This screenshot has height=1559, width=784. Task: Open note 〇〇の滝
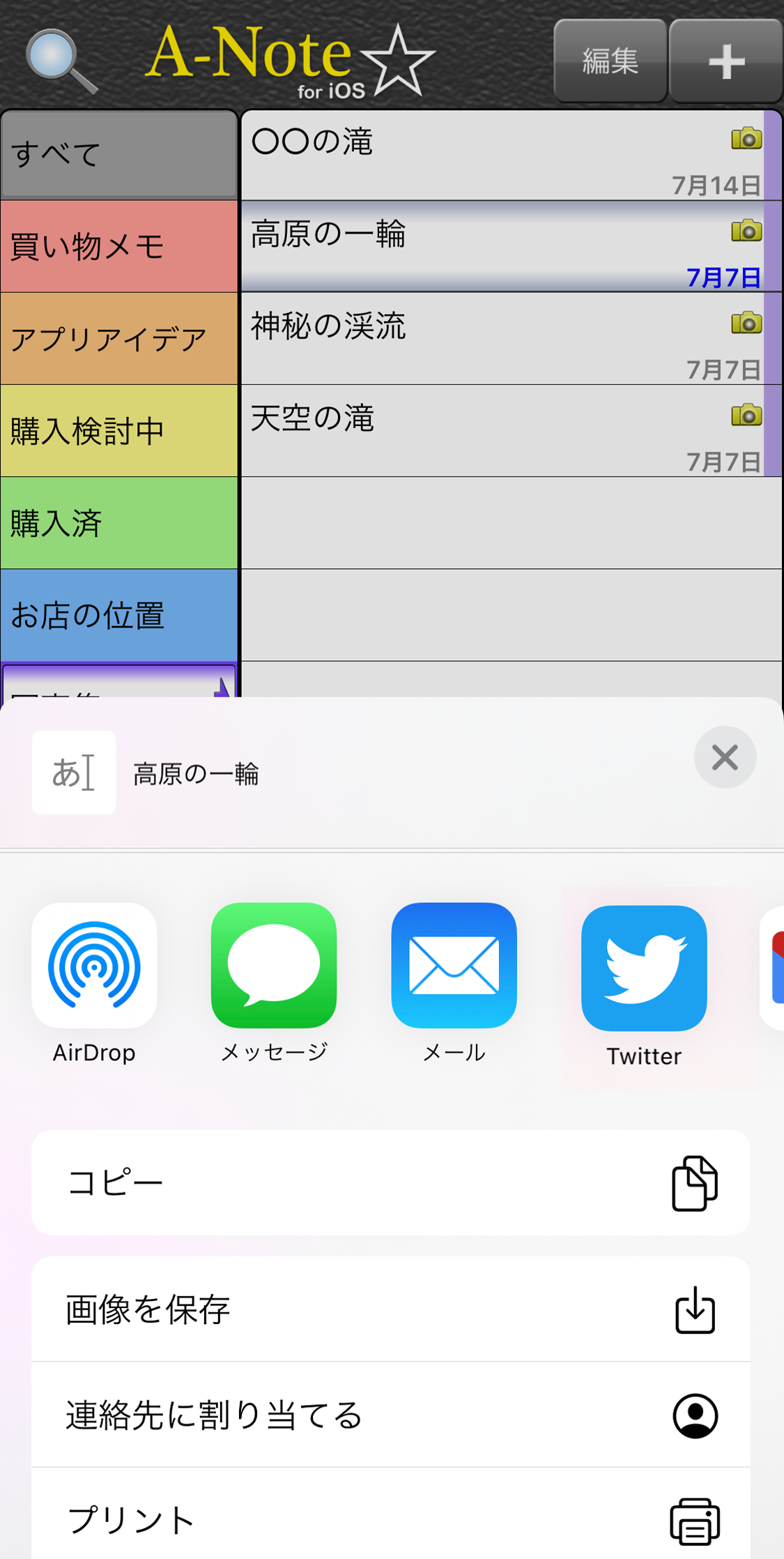point(502,155)
